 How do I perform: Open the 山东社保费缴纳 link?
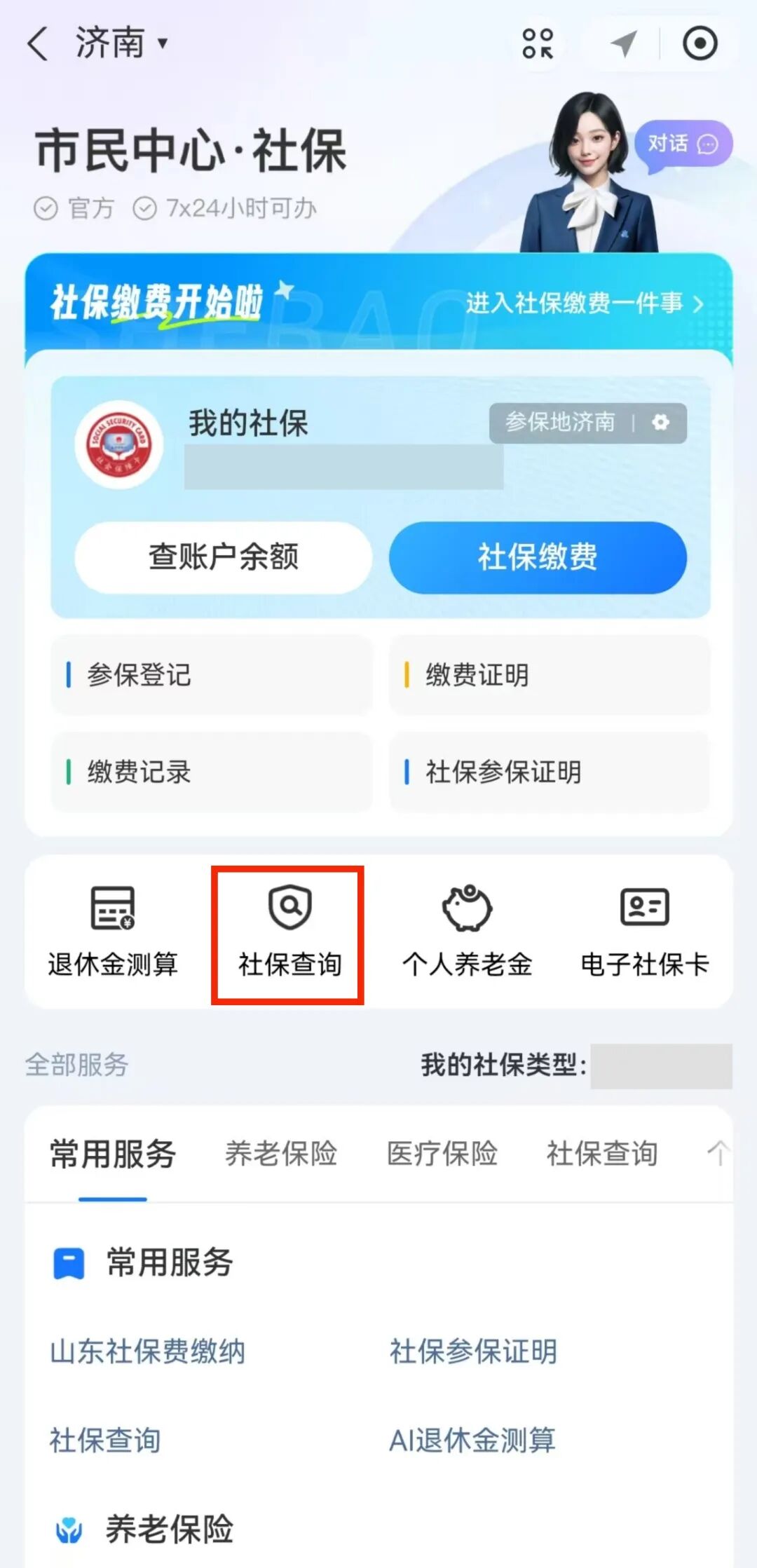pos(147,1351)
